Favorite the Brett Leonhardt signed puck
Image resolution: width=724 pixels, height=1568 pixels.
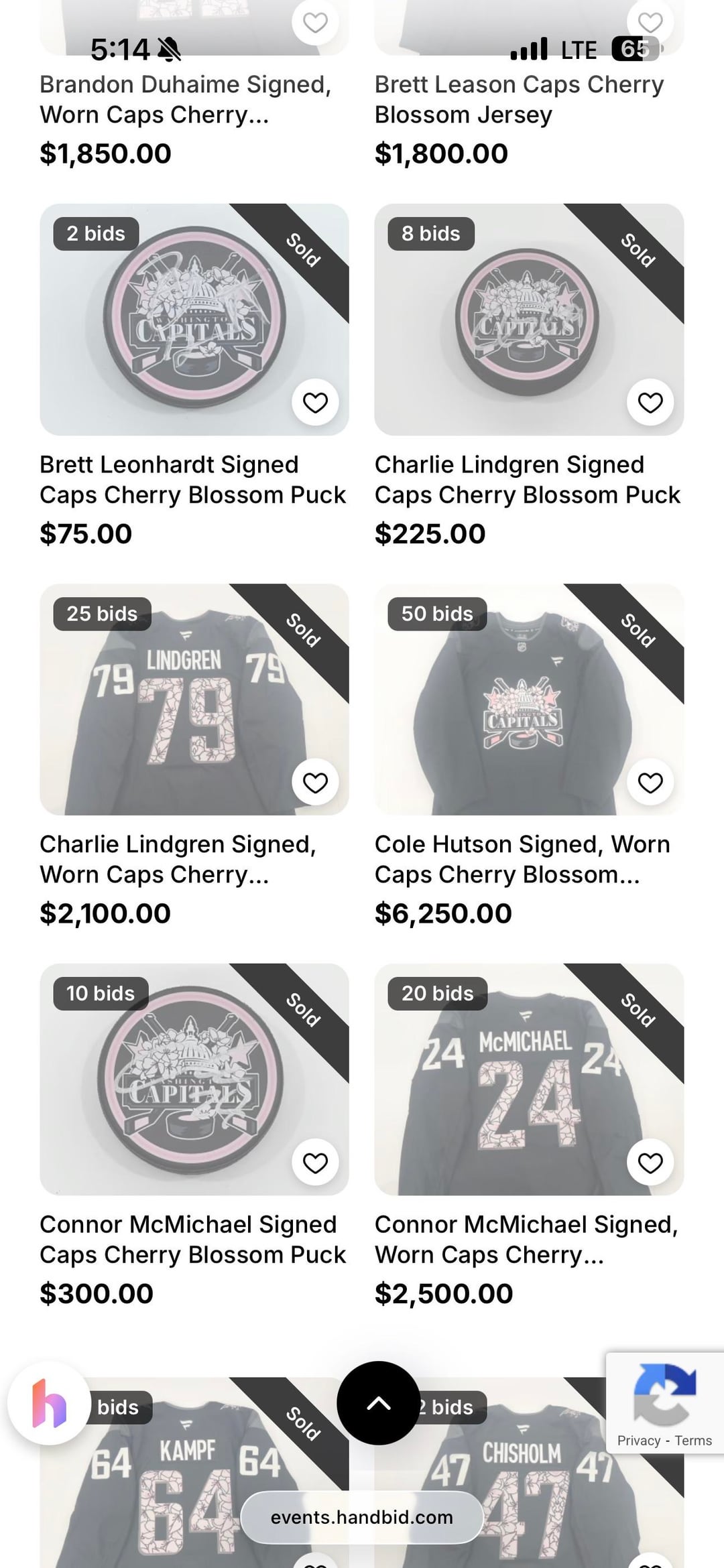click(315, 403)
